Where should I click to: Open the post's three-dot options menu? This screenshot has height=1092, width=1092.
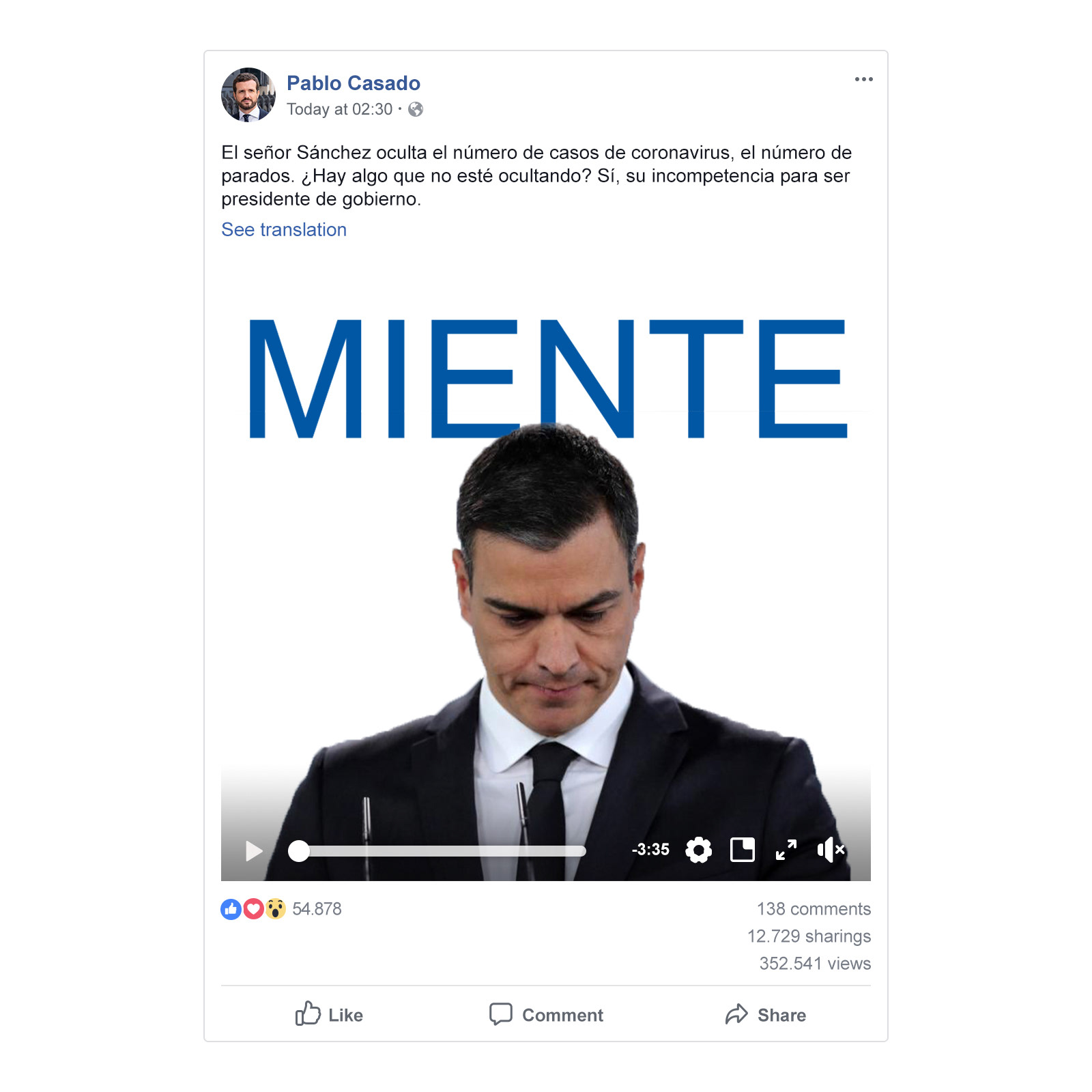pos(863,79)
